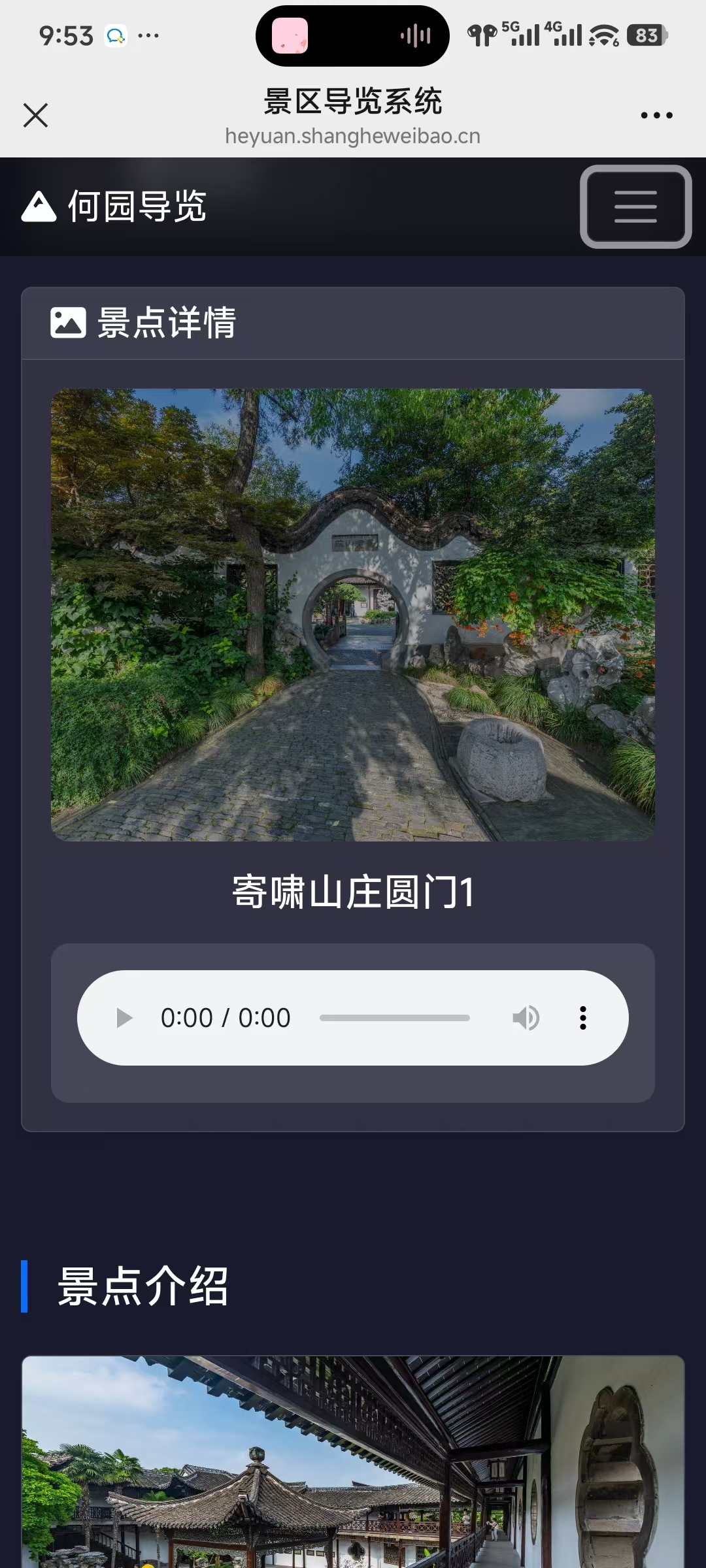Select the 景点详情 section header
This screenshot has width=706, height=1568.
click(x=167, y=322)
